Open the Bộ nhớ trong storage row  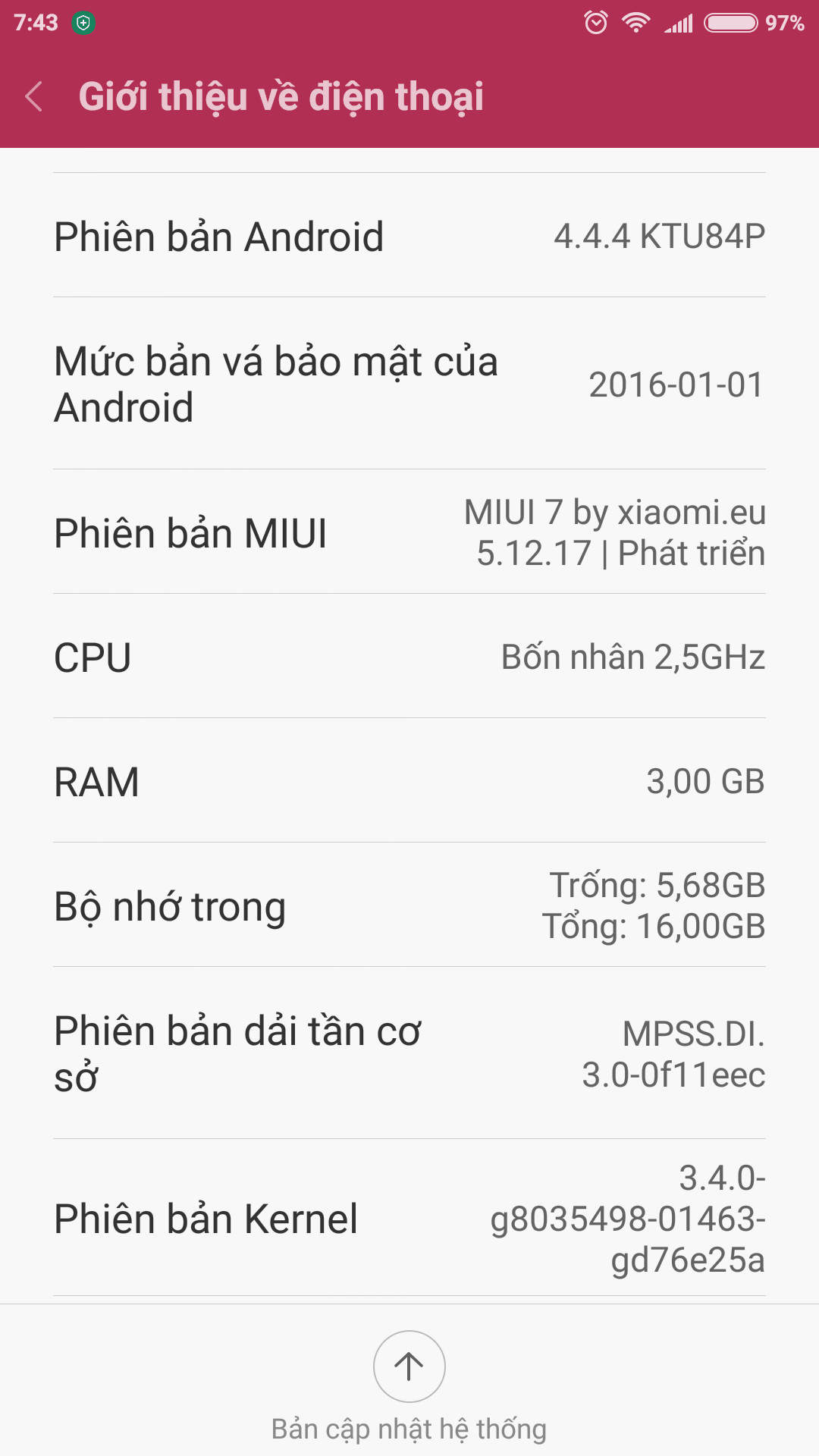coord(409,905)
